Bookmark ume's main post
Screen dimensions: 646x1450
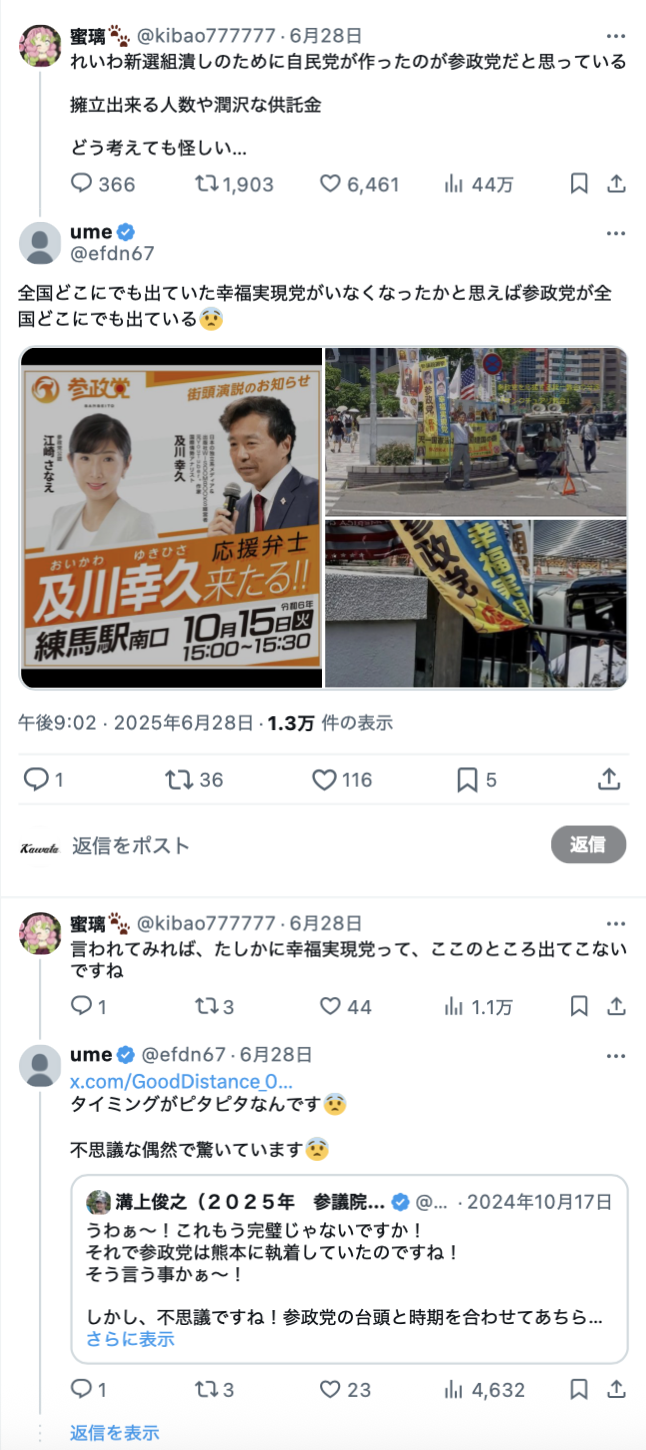[467, 780]
